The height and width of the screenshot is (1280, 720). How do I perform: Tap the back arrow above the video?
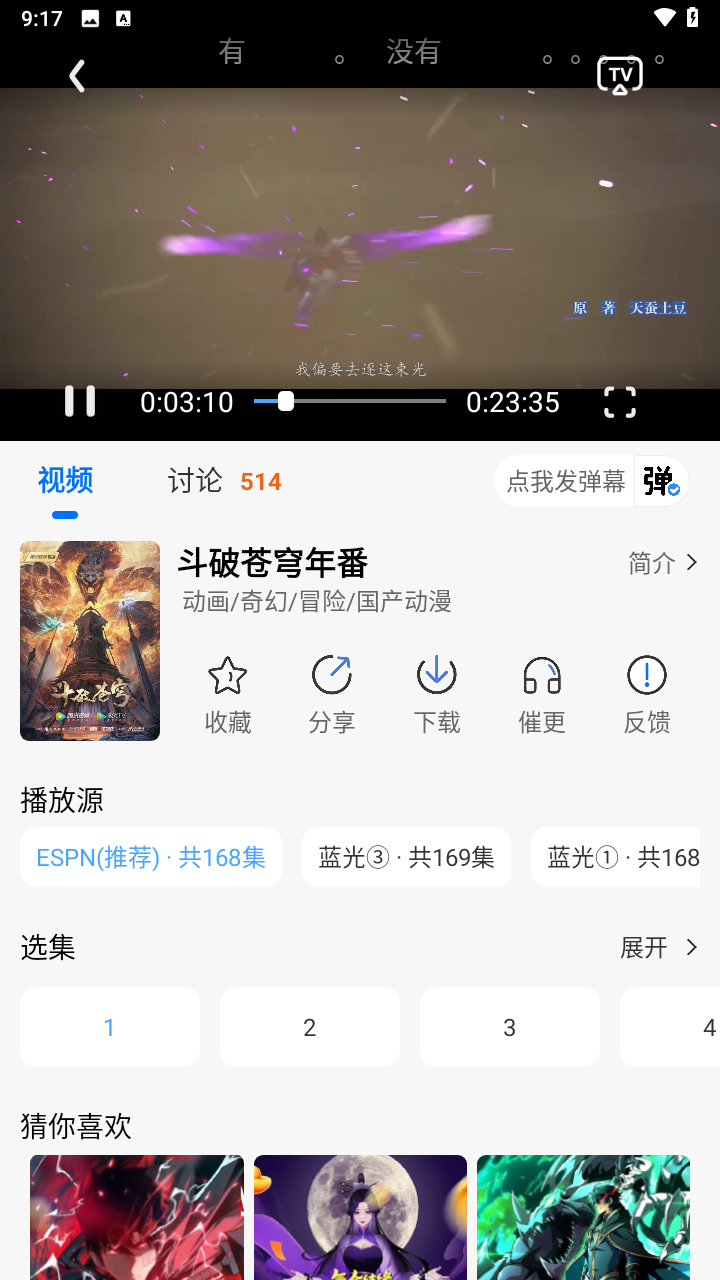pyautogui.click(x=77, y=75)
